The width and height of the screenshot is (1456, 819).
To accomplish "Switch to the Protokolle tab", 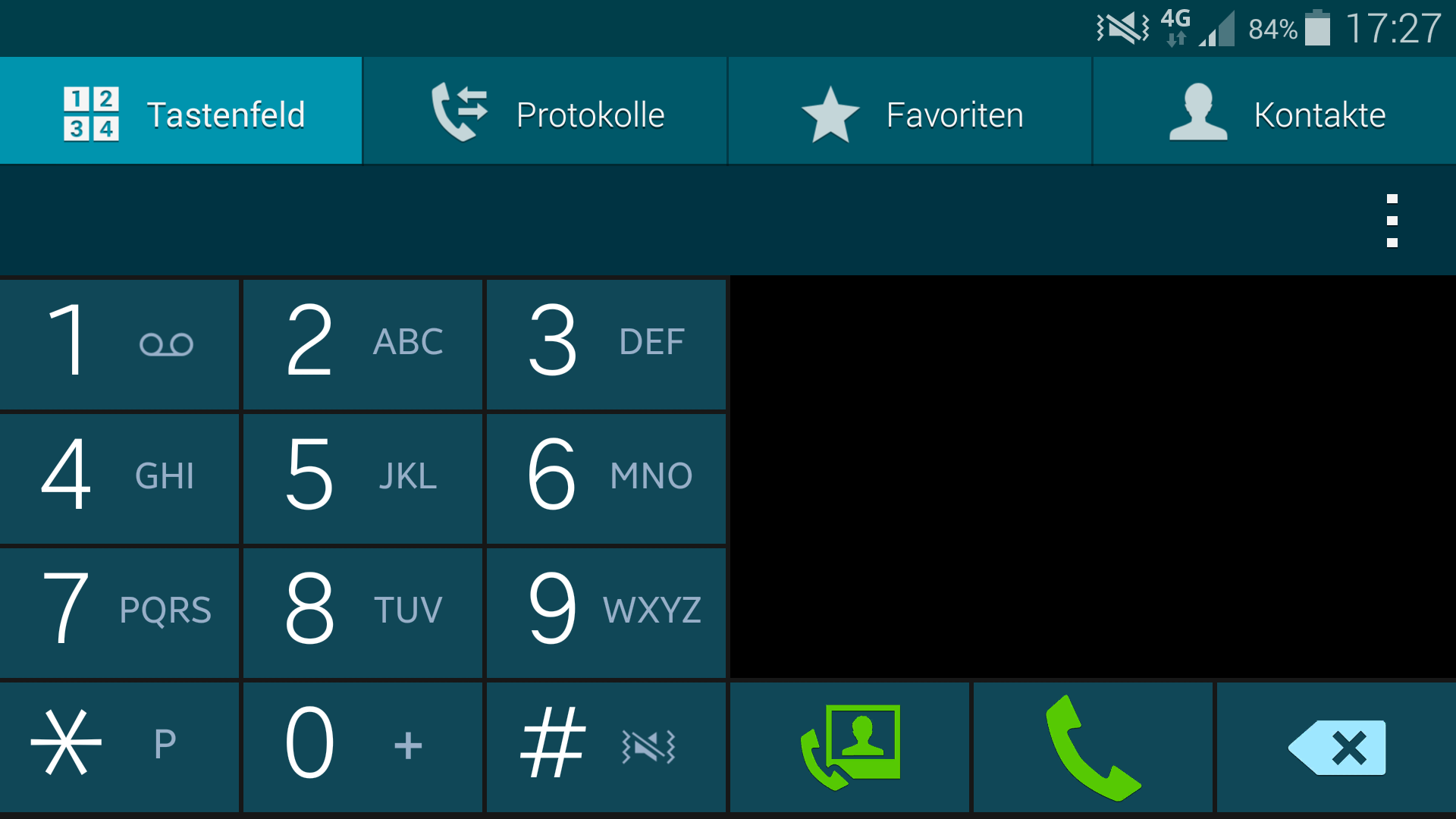I will pos(545,111).
